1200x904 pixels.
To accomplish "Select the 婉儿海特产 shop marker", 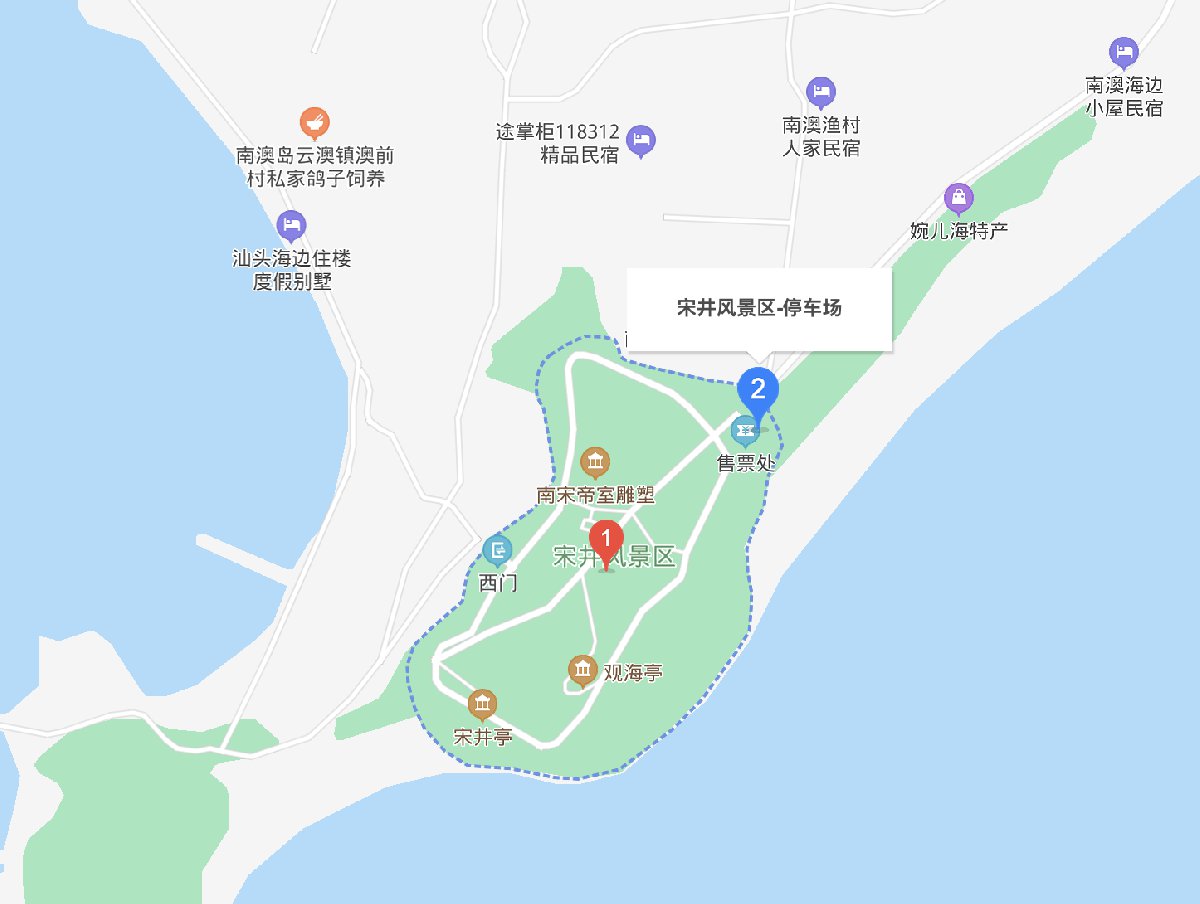I will point(958,198).
